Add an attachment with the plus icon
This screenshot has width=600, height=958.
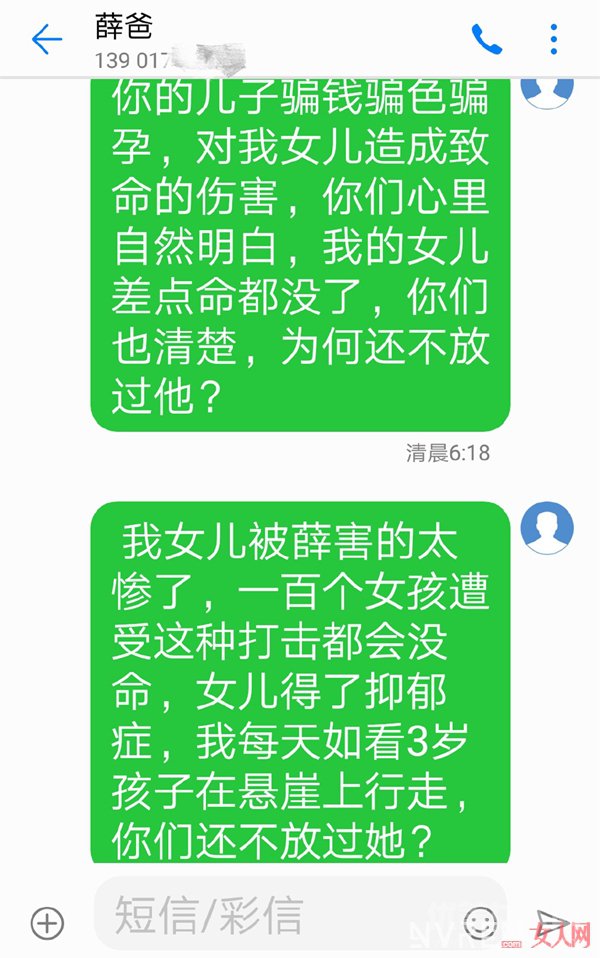(47, 921)
